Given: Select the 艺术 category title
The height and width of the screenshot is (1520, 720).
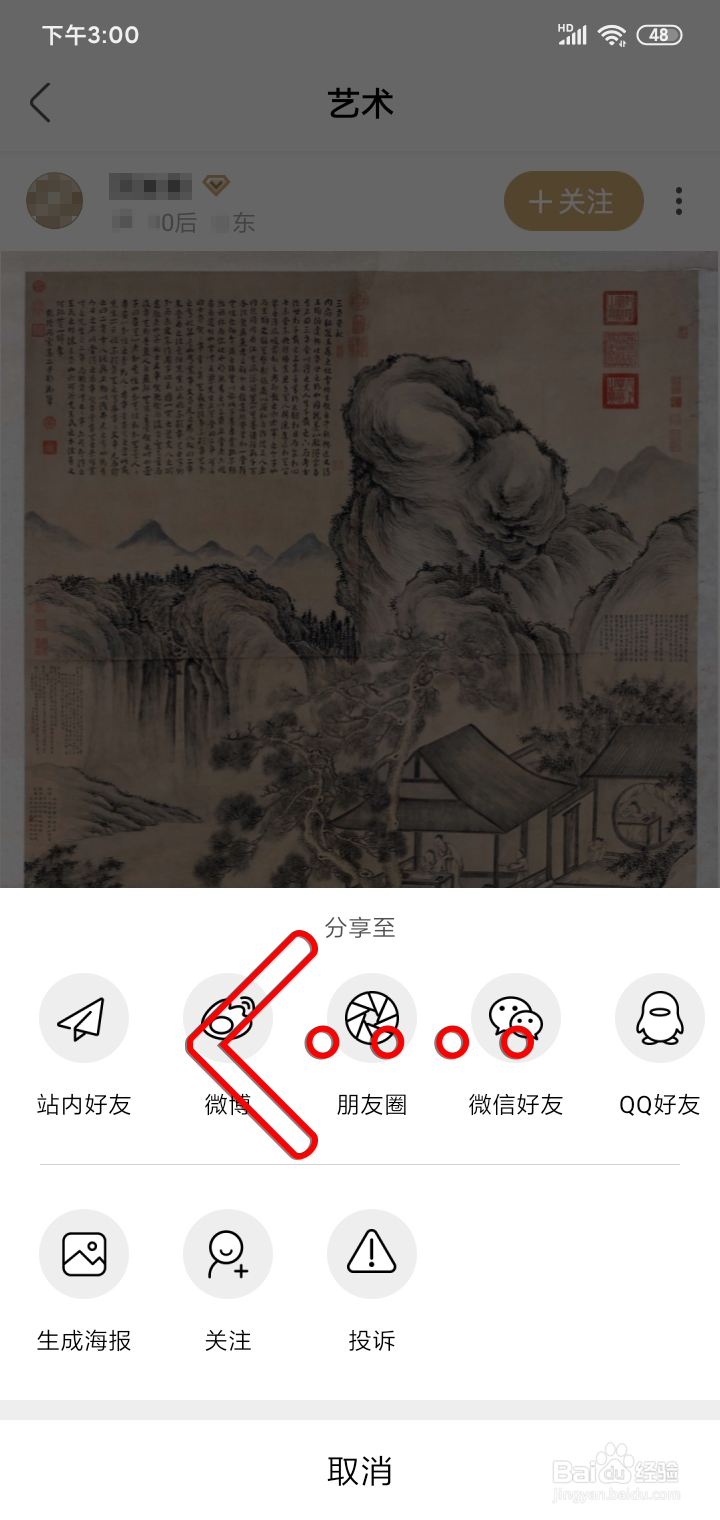Looking at the screenshot, I should [x=361, y=104].
